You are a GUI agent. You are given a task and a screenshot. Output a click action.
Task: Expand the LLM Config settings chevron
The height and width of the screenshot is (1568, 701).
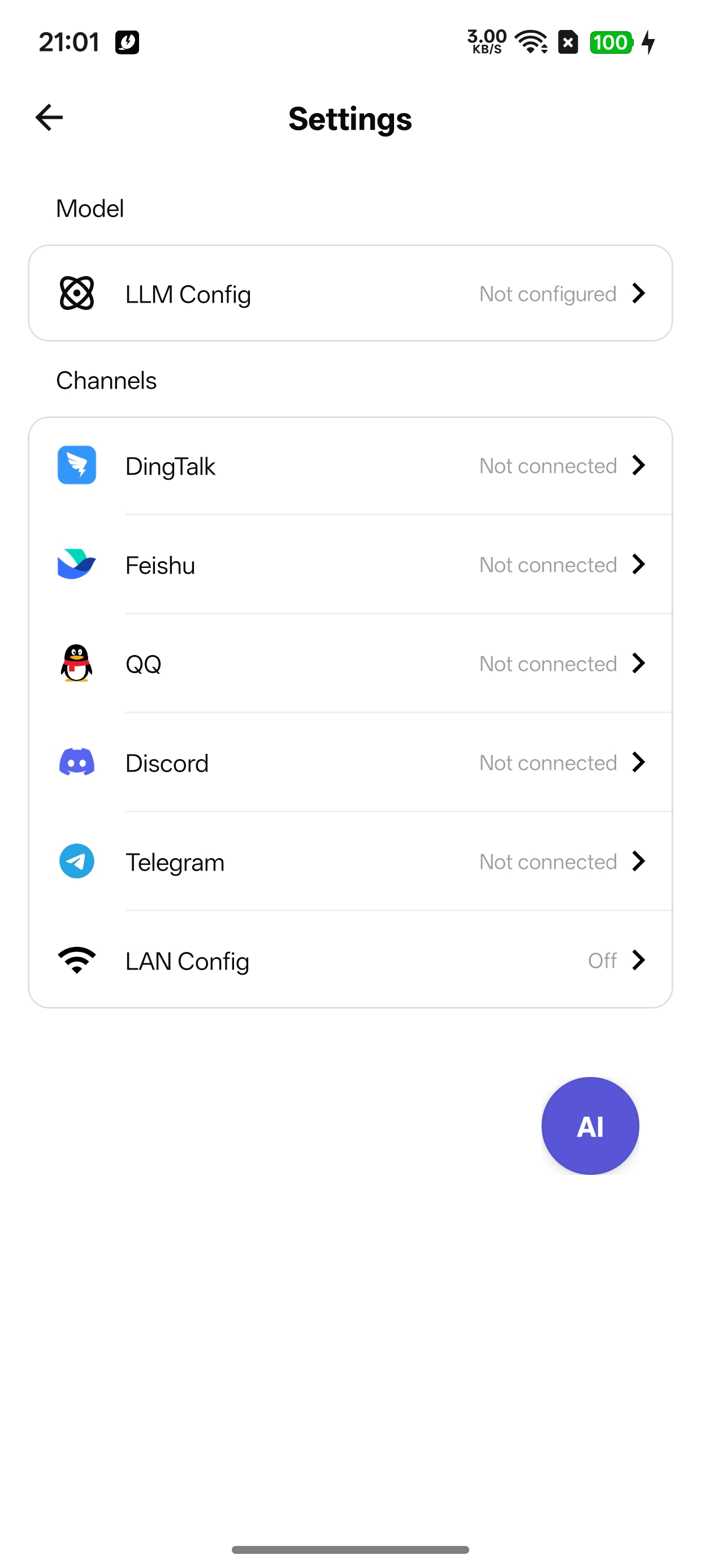point(639,294)
